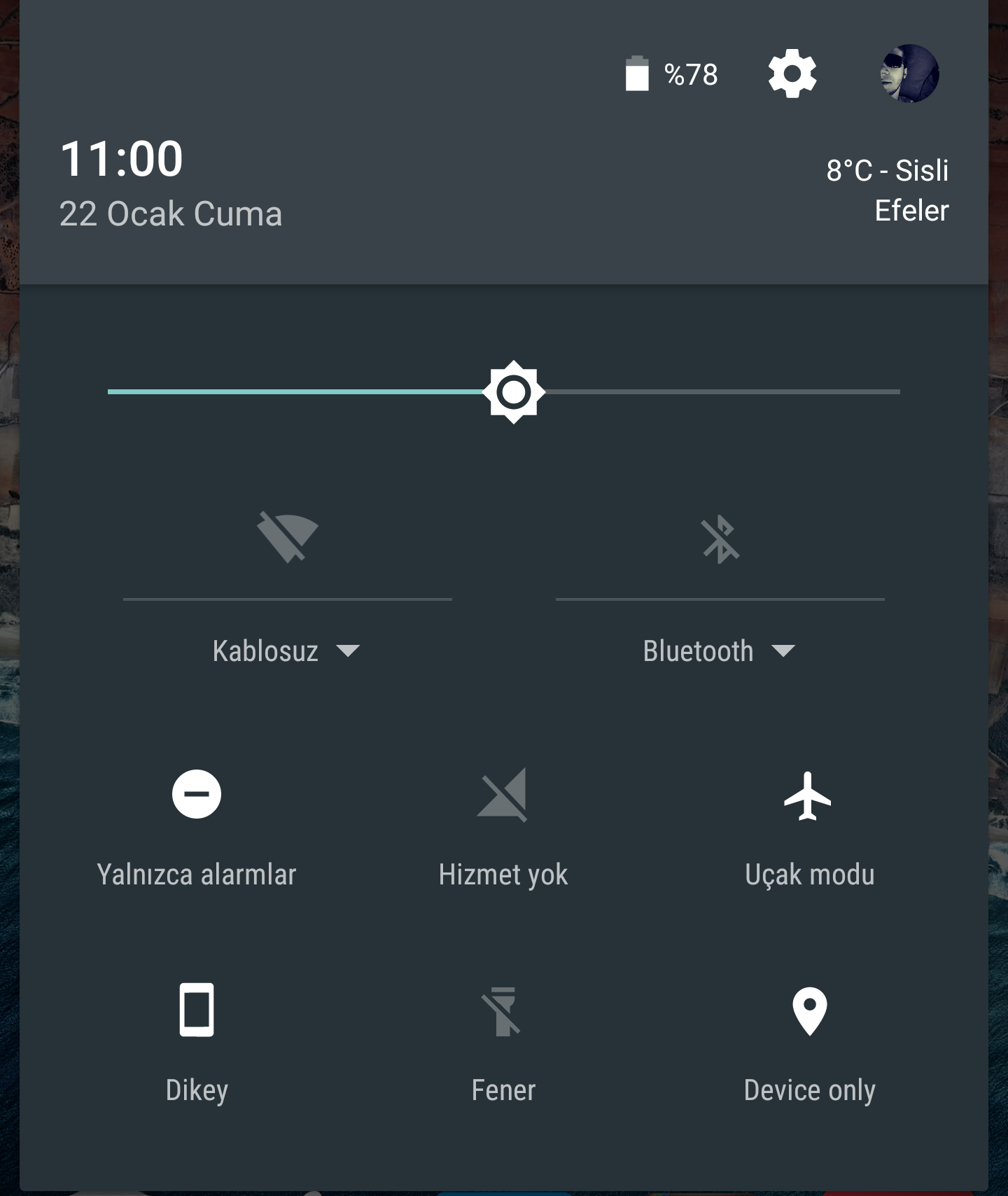Toggle Yalnızca alarmlar do-not-disturb tile

[197, 794]
